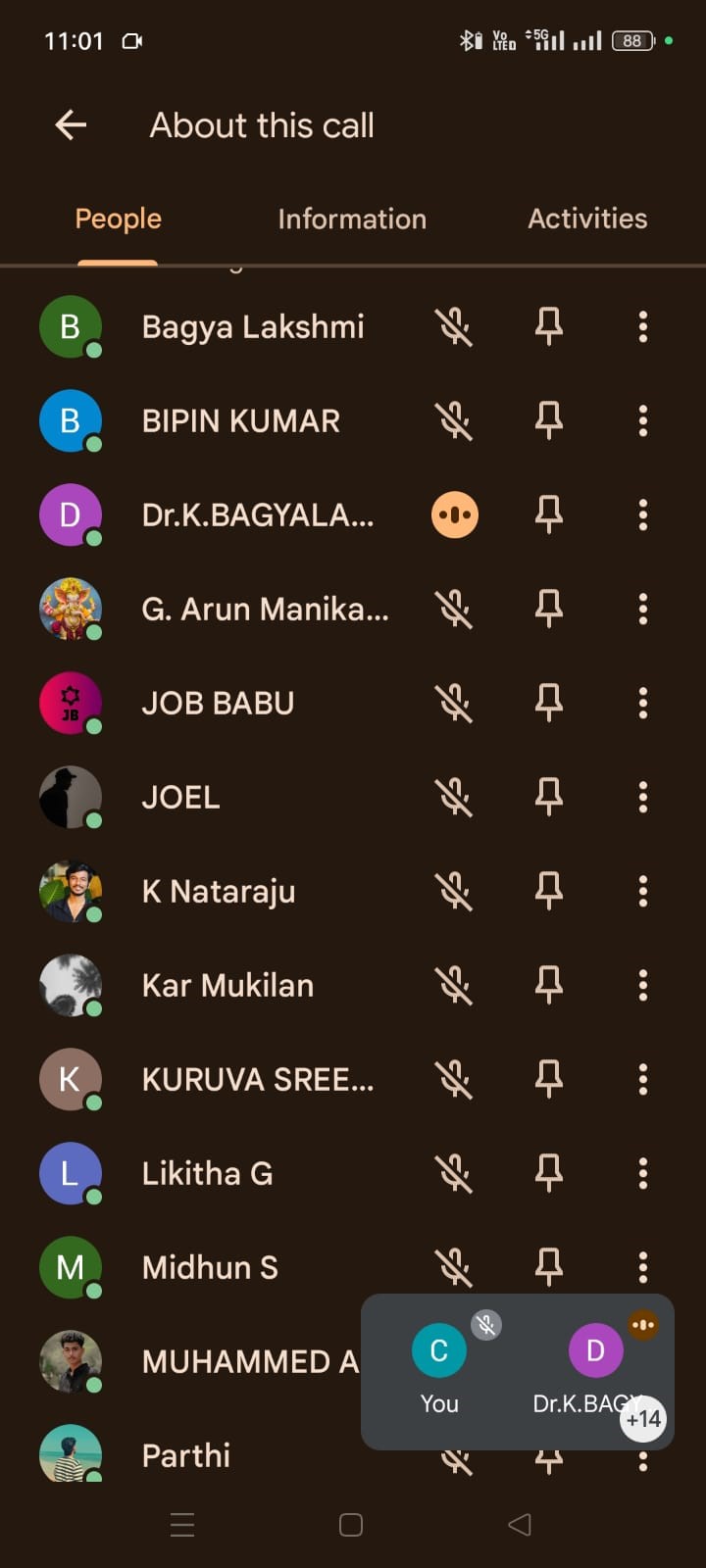Open more options for JOB BABU

(642, 703)
